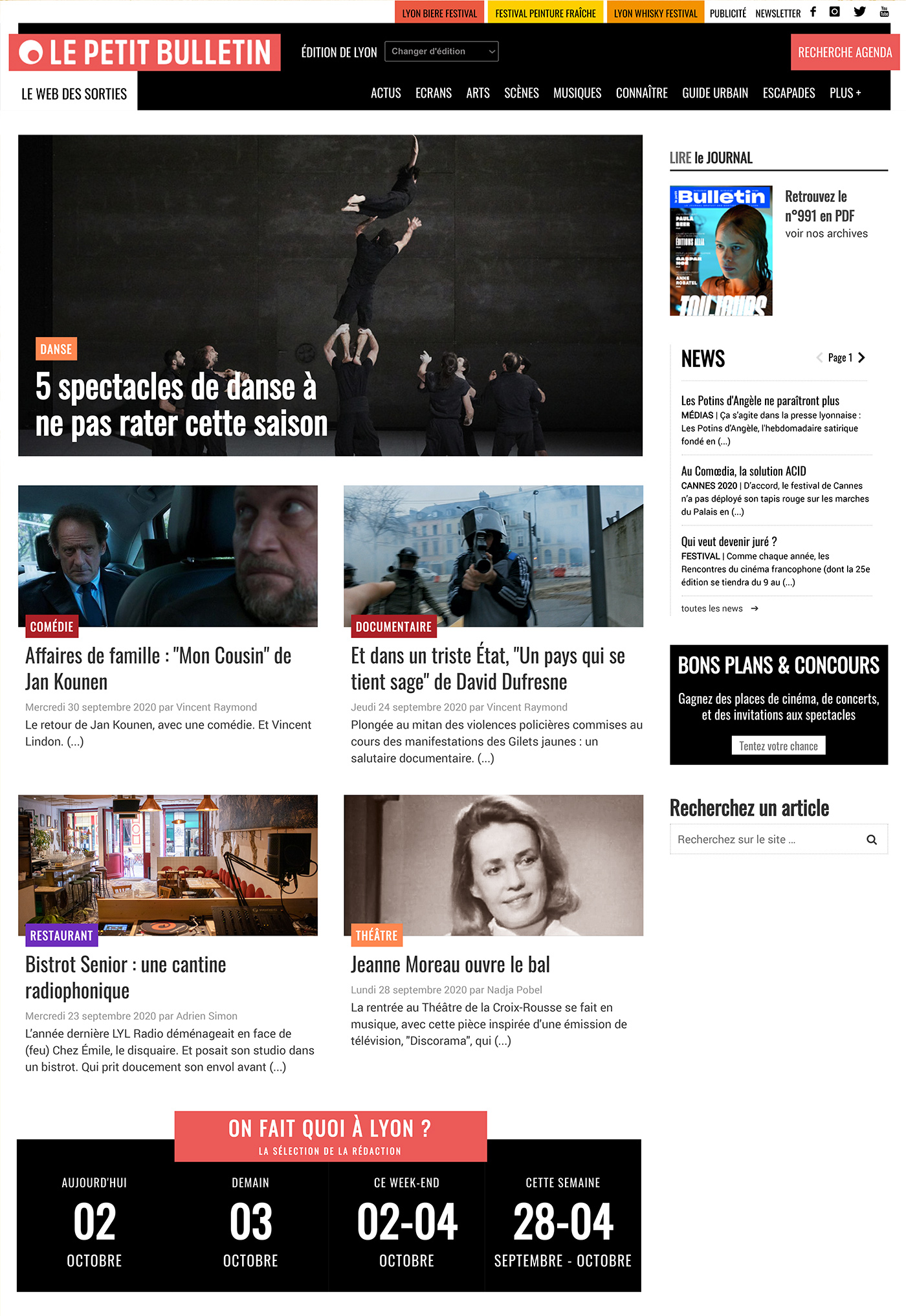Viewport: 906px width, 1316px height.
Task: View the journal n°991 PDF cover
Action: click(721, 251)
